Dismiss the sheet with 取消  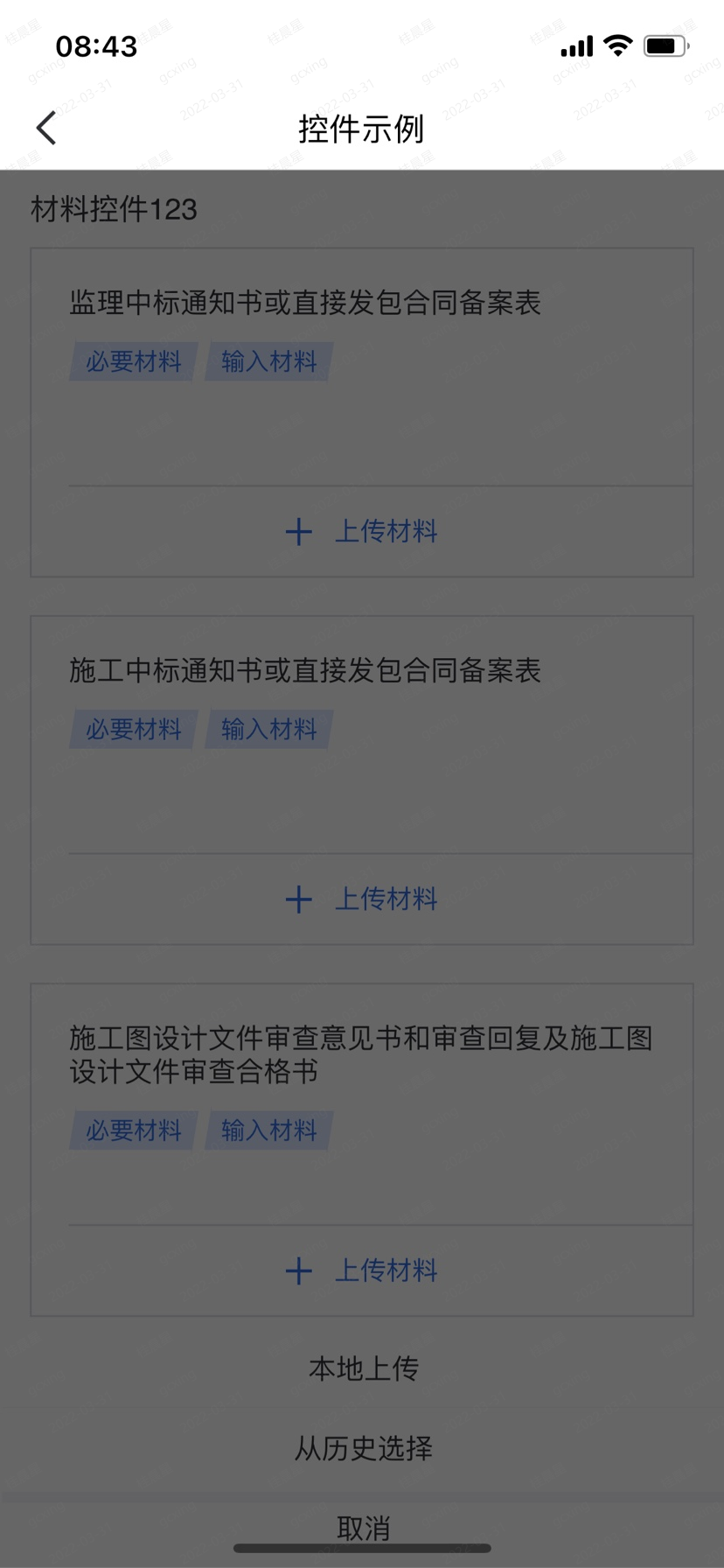pos(363,1527)
